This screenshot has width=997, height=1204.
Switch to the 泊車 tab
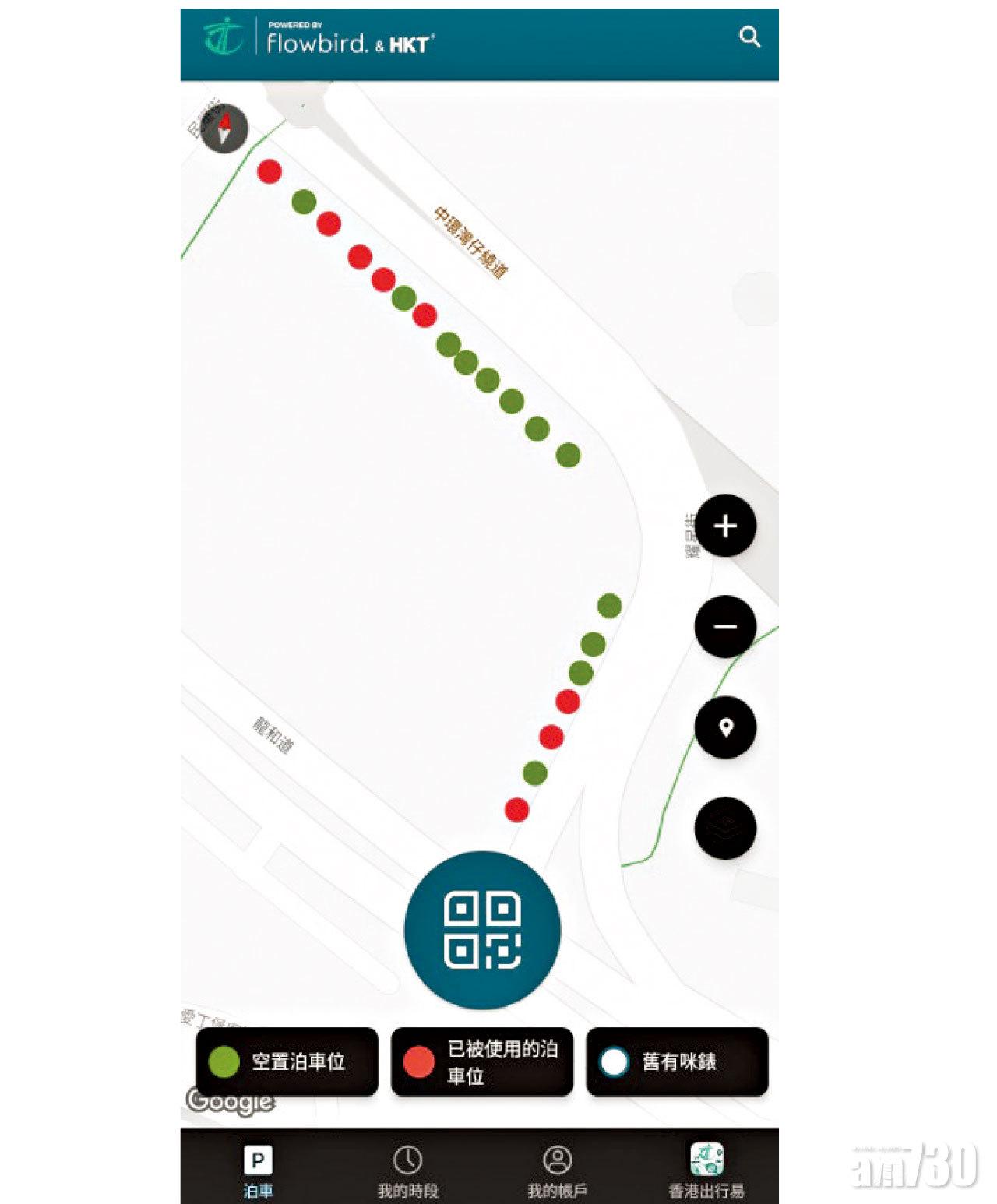pyautogui.click(x=257, y=1171)
